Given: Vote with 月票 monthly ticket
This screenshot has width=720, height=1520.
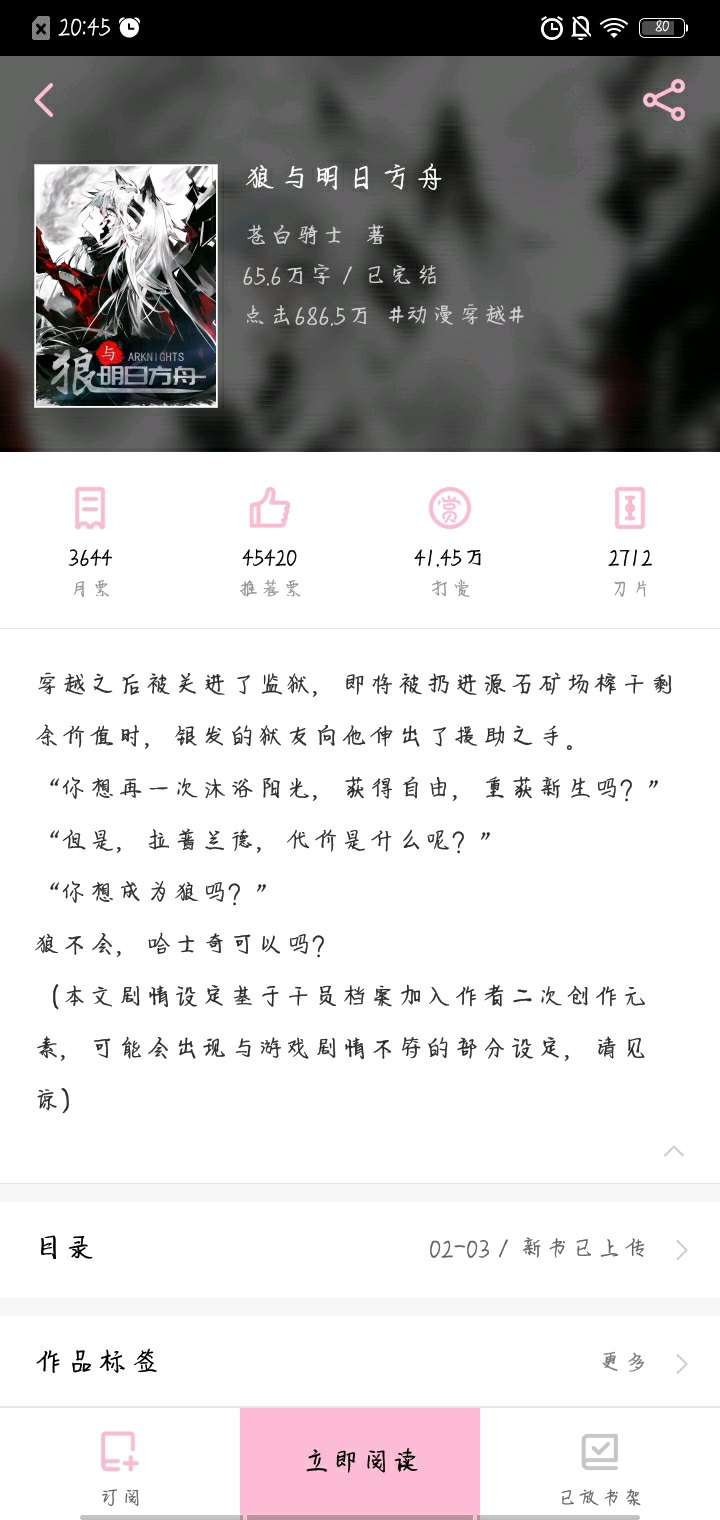Looking at the screenshot, I should click(90, 540).
